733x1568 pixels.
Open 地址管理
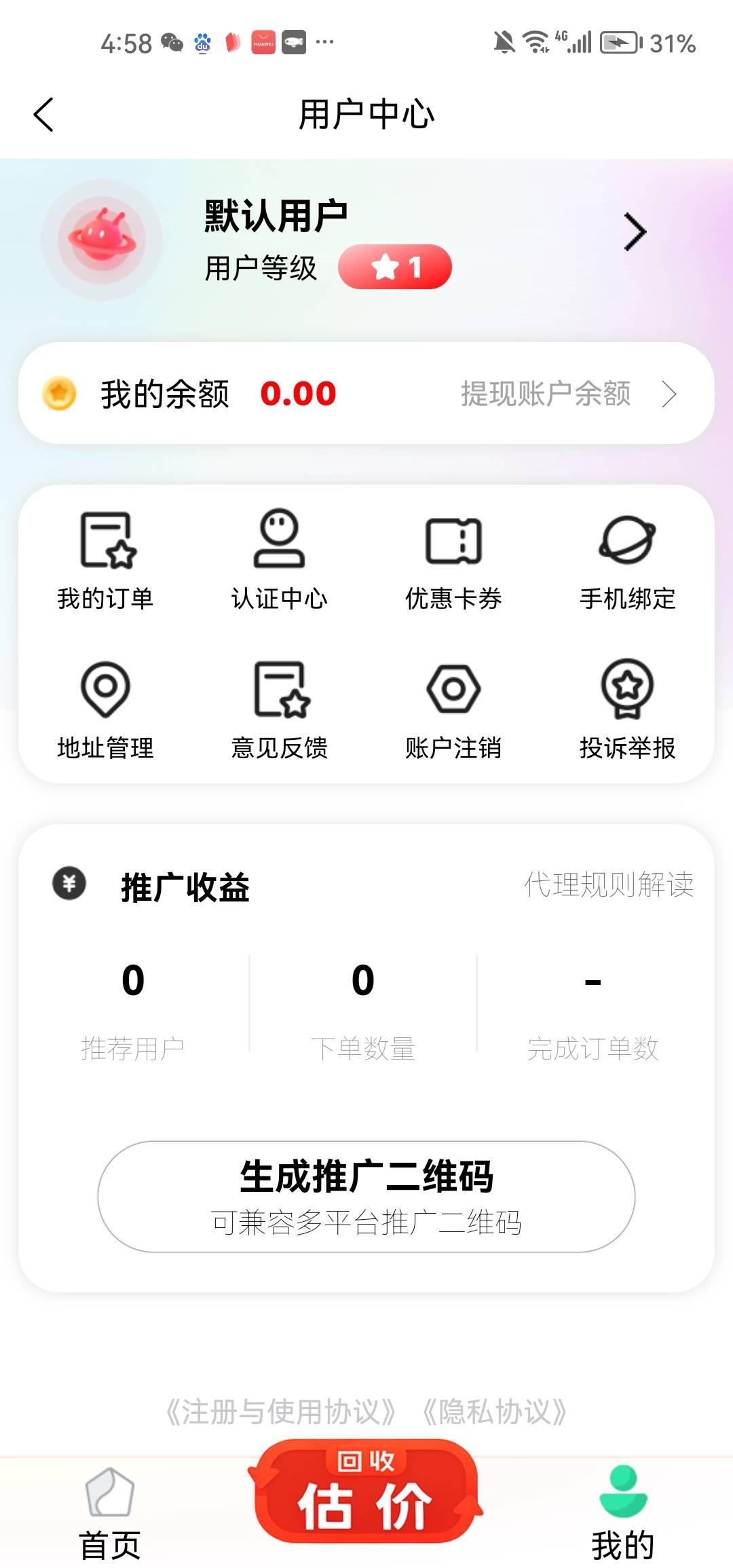coord(105,710)
